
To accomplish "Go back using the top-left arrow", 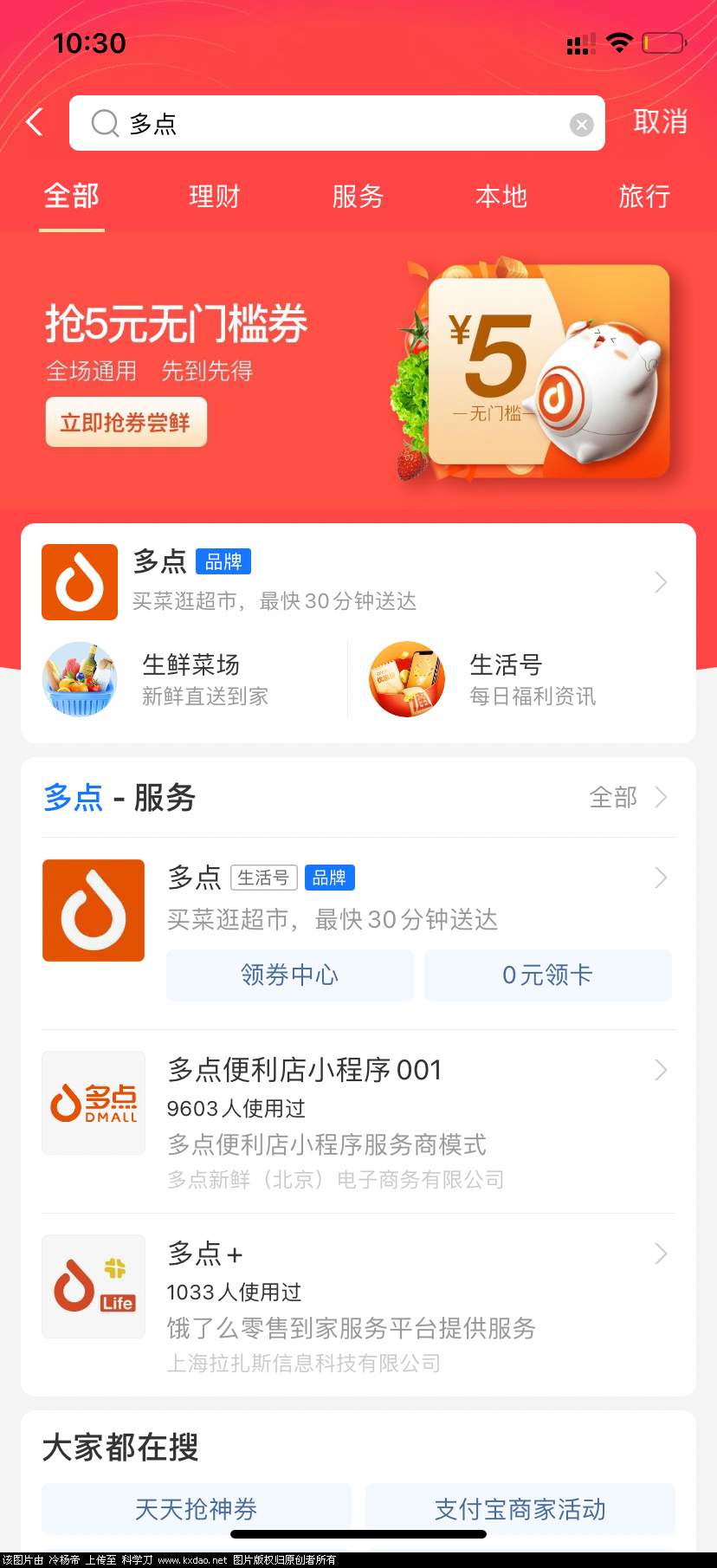I will coord(35,123).
